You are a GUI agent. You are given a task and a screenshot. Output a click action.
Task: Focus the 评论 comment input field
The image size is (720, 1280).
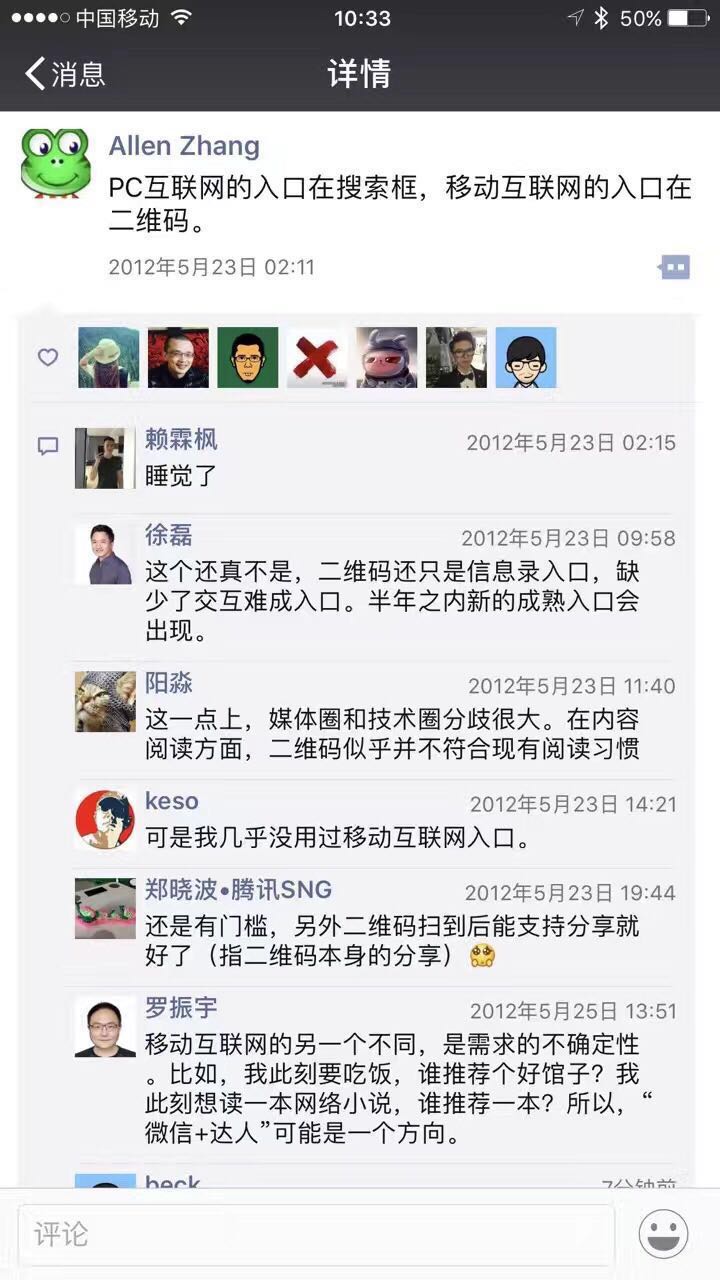click(315, 1234)
